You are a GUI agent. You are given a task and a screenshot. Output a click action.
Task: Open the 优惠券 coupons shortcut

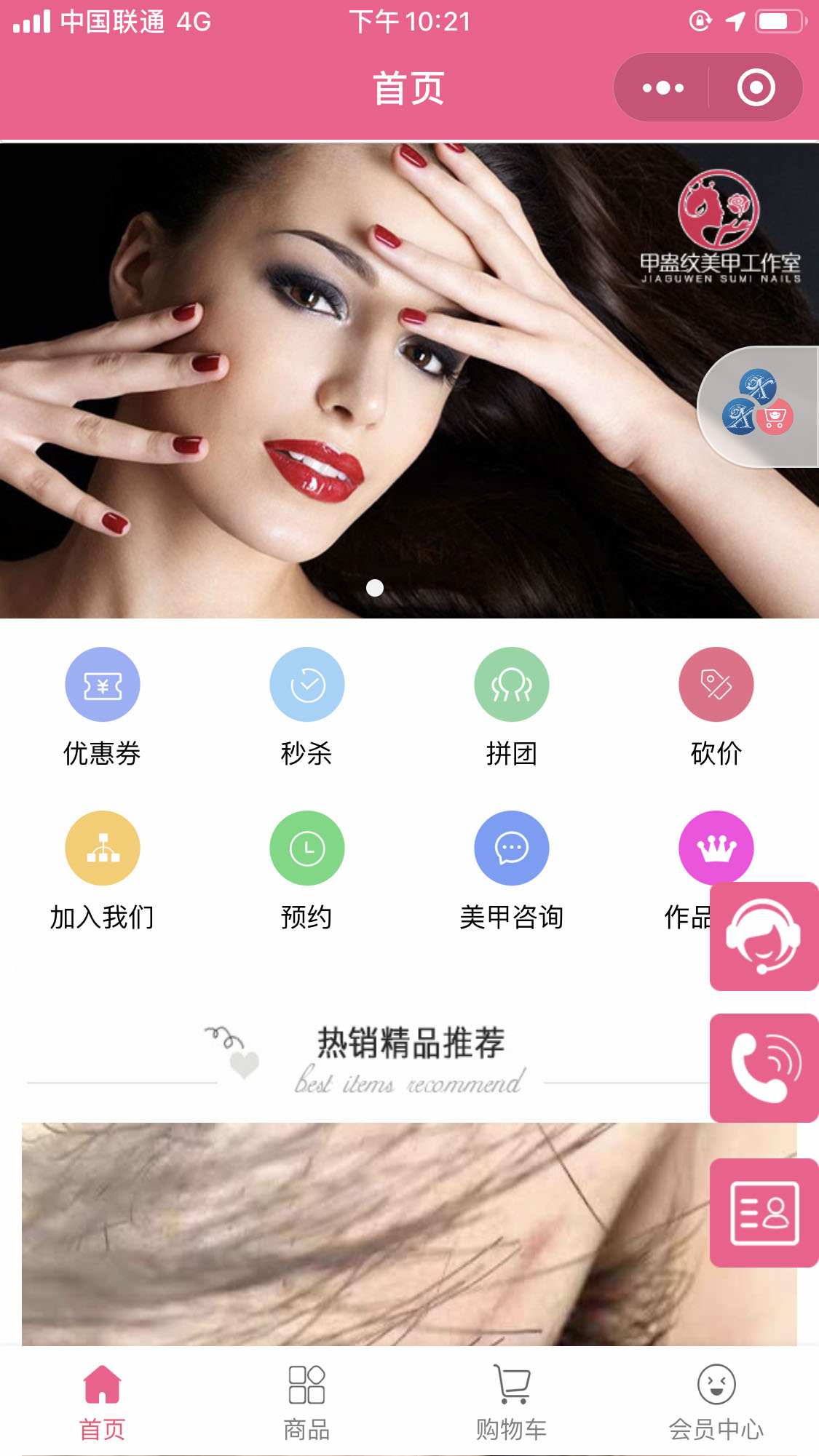[x=103, y=685]
